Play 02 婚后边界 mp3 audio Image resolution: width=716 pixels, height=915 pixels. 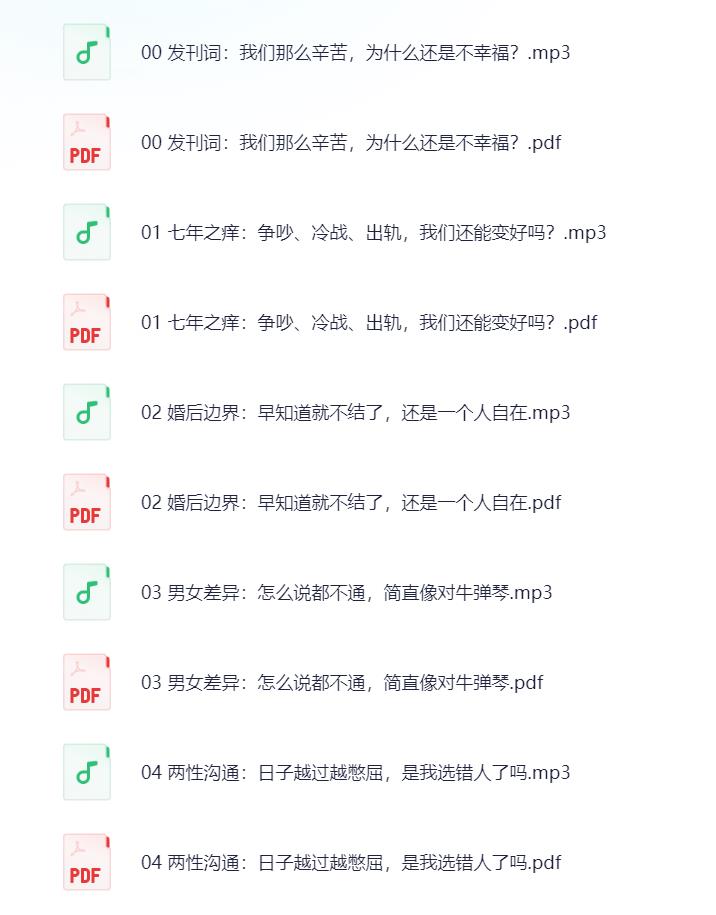tap(355, 413)
